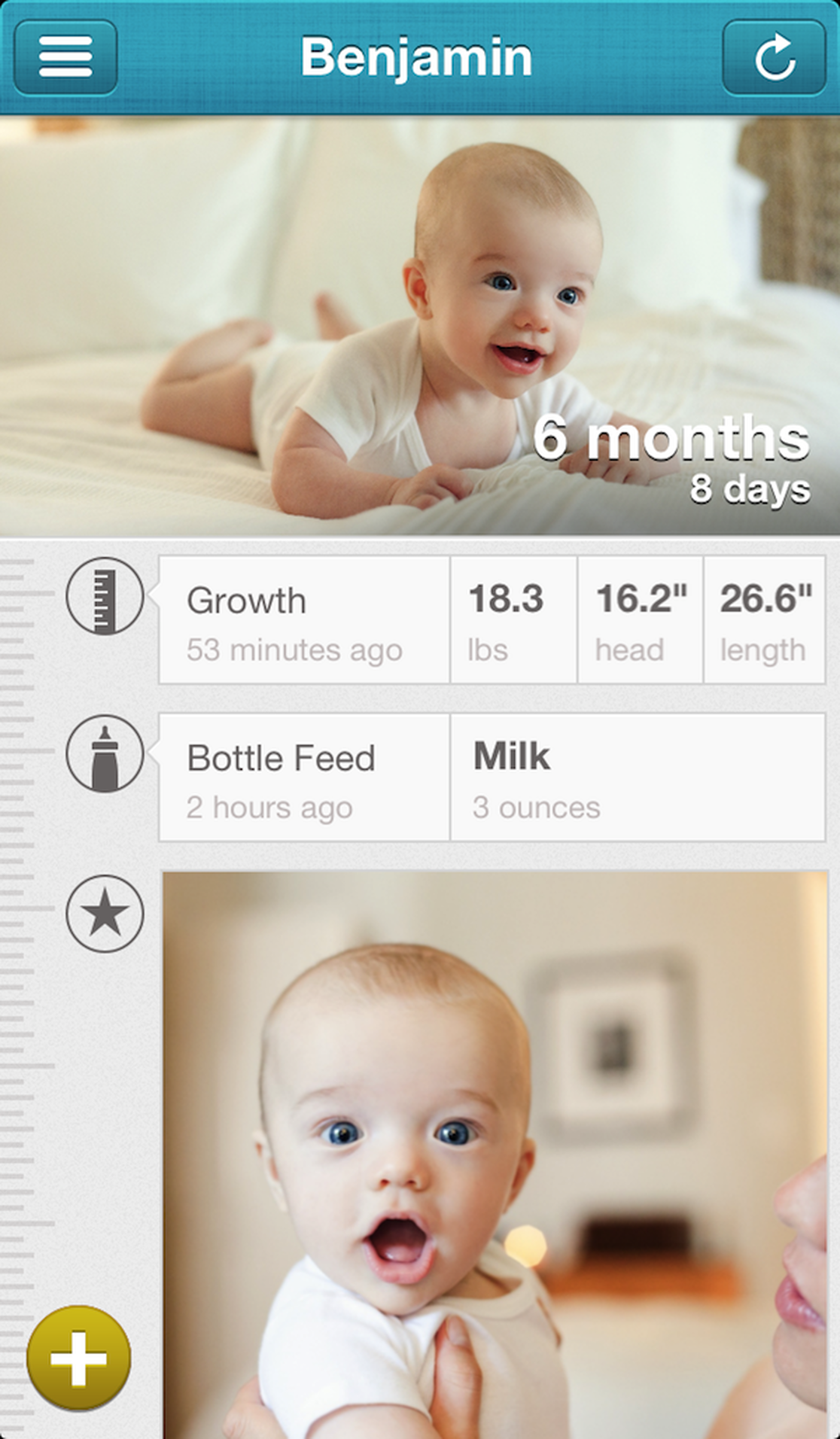The width and height of the screenshot is (840, 1439).
Task: Open the hamburger menu
Action: (65, 57)
